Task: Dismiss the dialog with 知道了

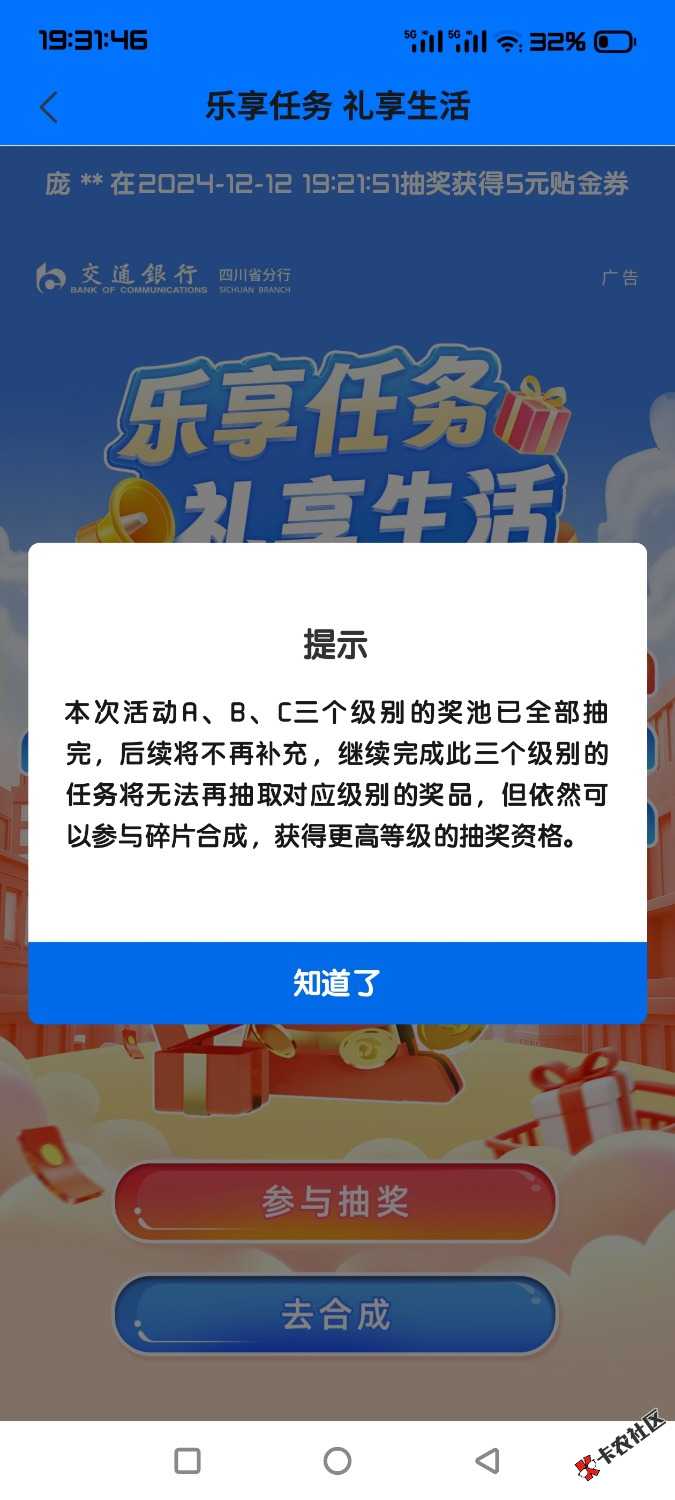Action: click(337, 982)
